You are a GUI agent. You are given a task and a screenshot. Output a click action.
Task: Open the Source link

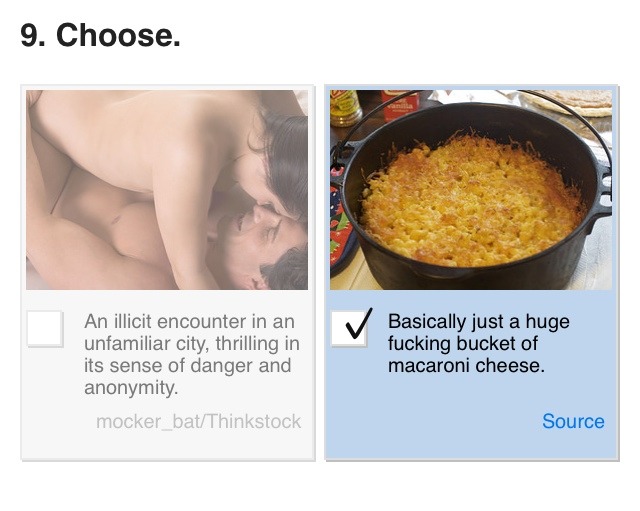click(x=573, y=421)
